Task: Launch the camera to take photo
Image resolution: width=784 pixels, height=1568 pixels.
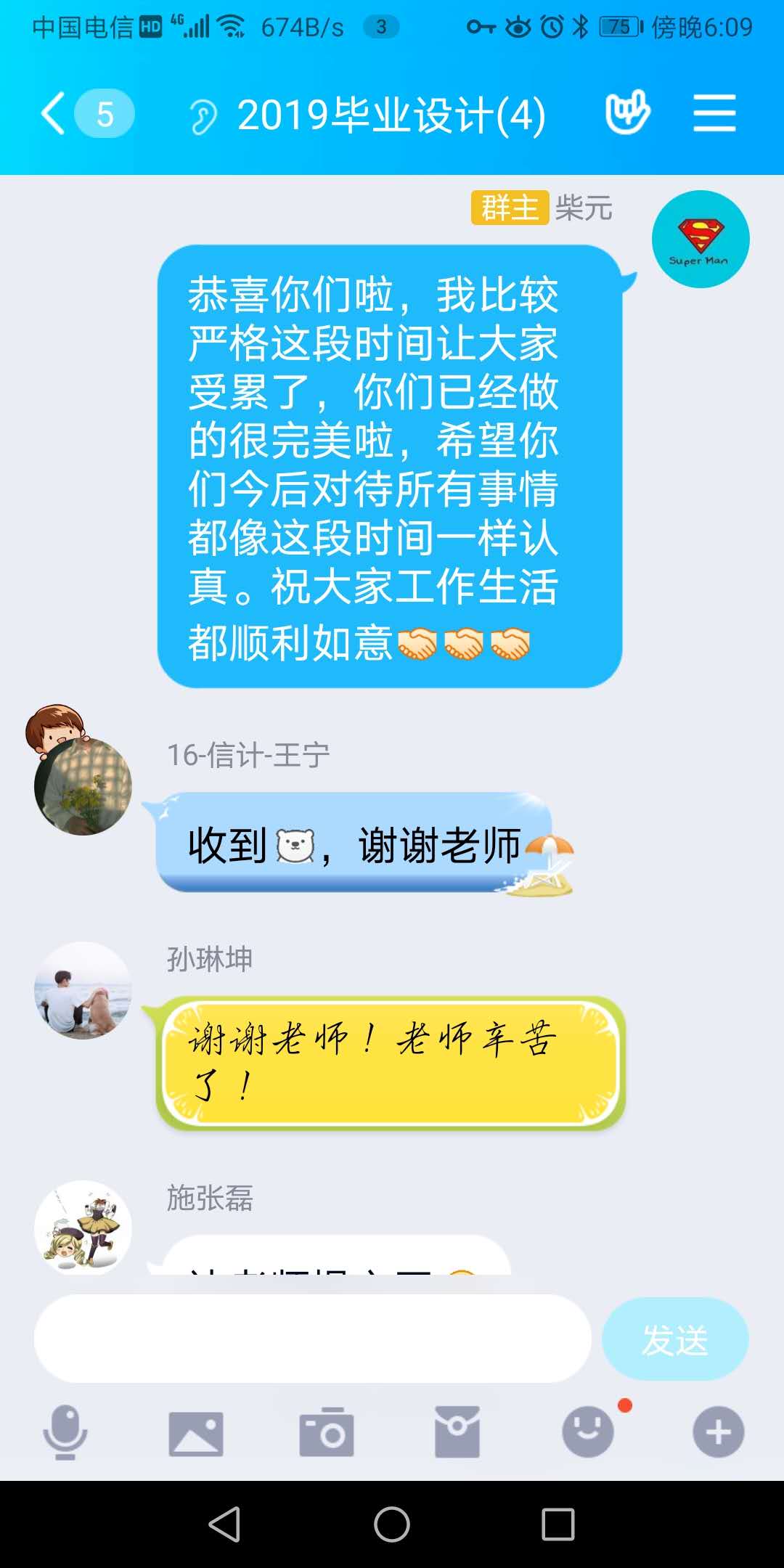Action: point(327,1432)
